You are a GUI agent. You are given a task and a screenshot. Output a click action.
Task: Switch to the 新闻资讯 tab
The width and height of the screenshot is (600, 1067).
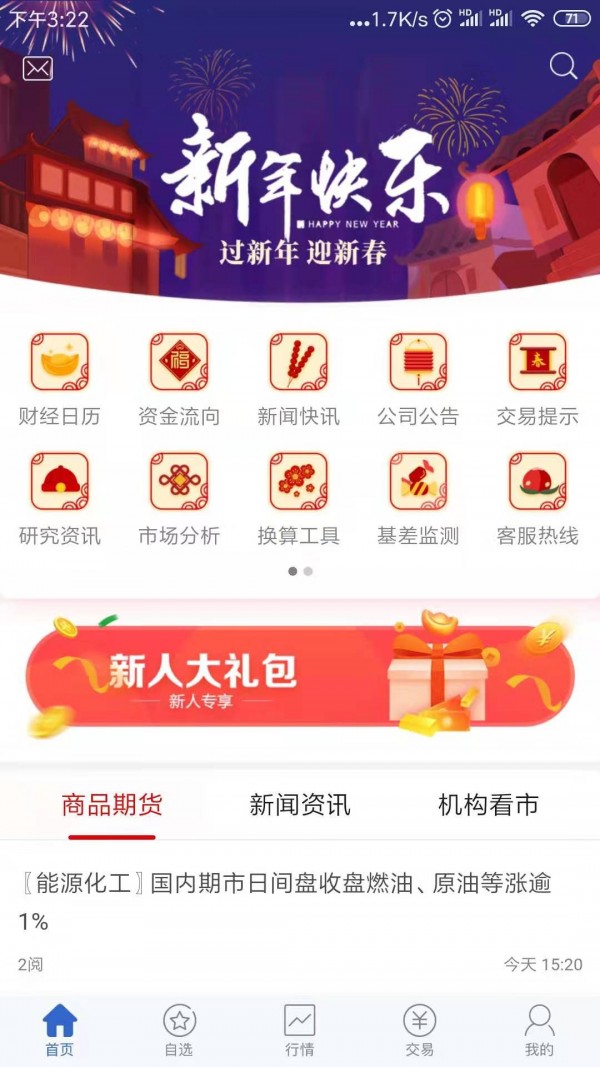click(x=300, y=805)
